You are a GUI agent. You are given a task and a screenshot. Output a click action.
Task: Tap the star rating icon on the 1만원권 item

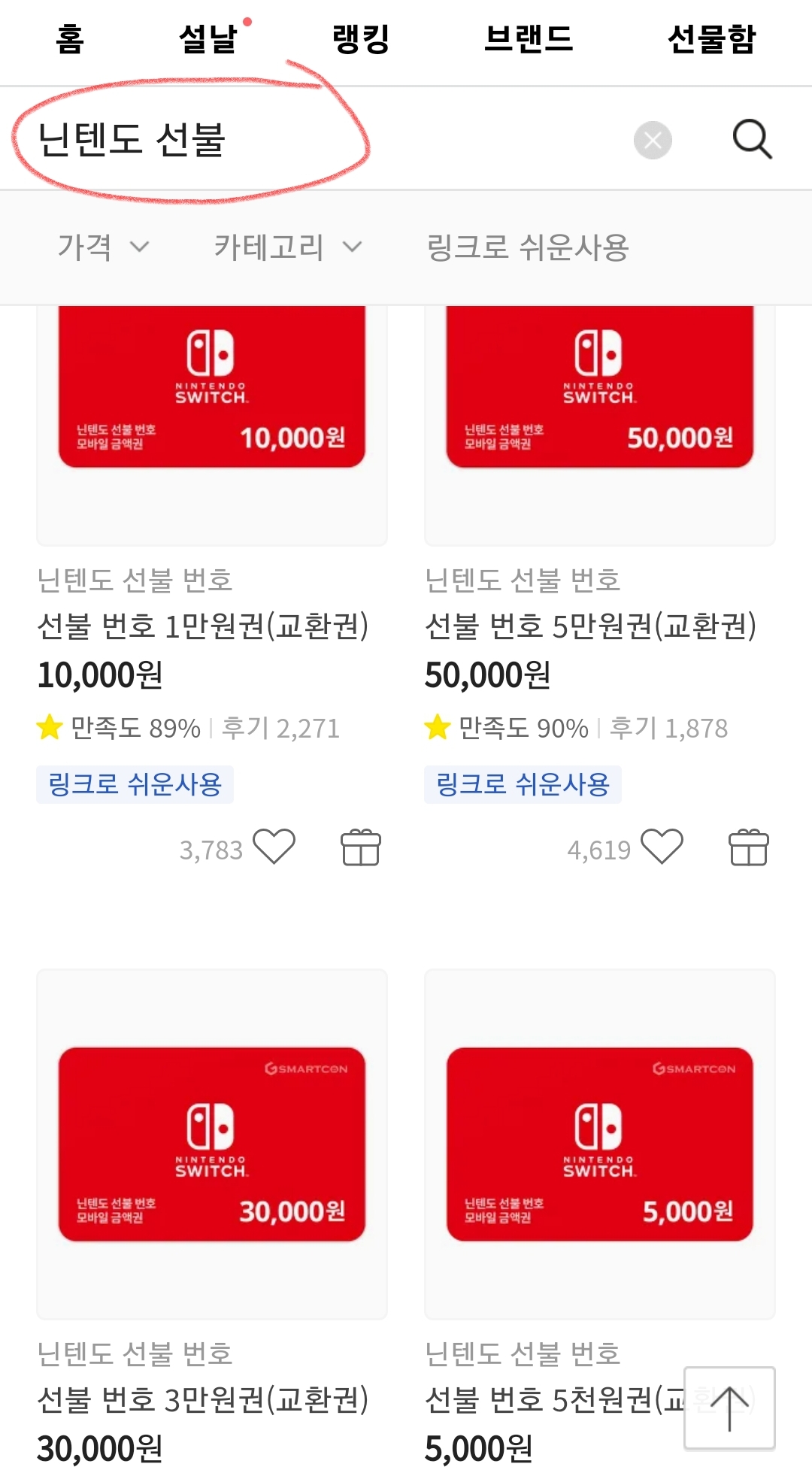[49, 726]
